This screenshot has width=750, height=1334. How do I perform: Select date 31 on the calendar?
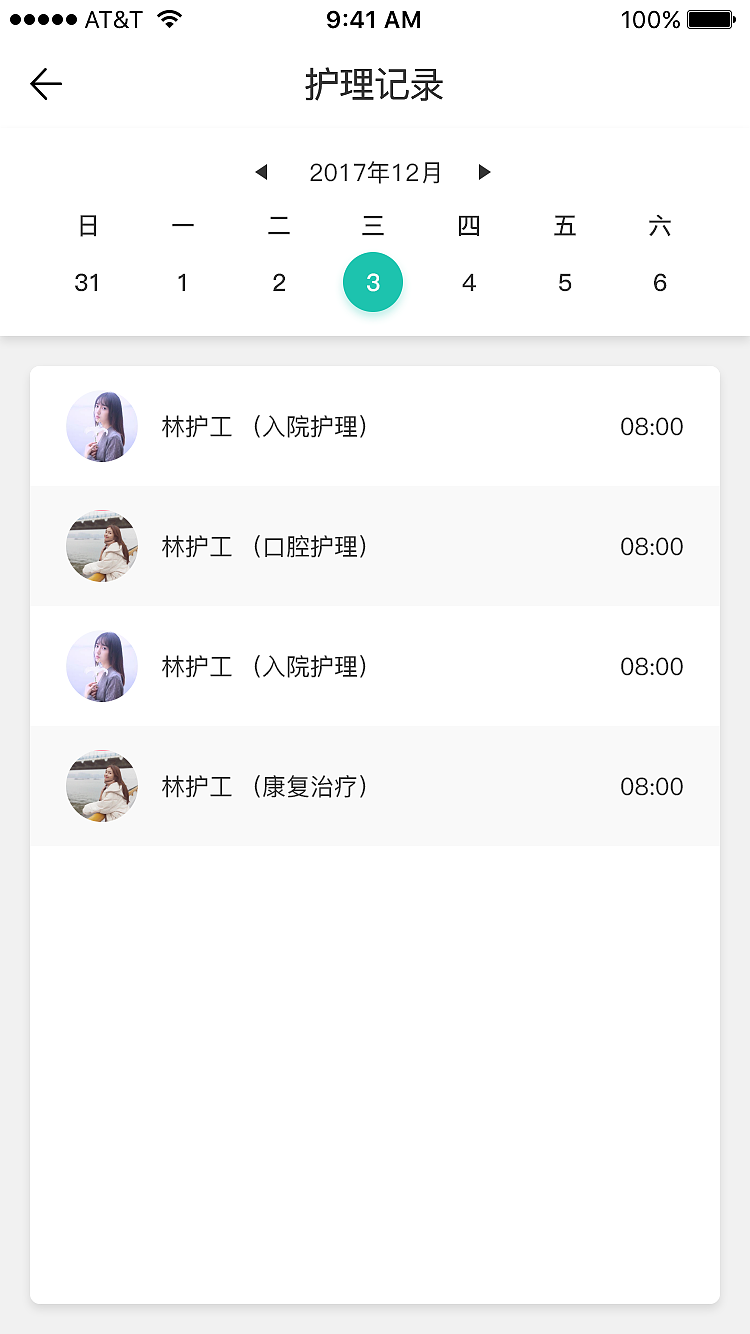click(x=87, y=282)
